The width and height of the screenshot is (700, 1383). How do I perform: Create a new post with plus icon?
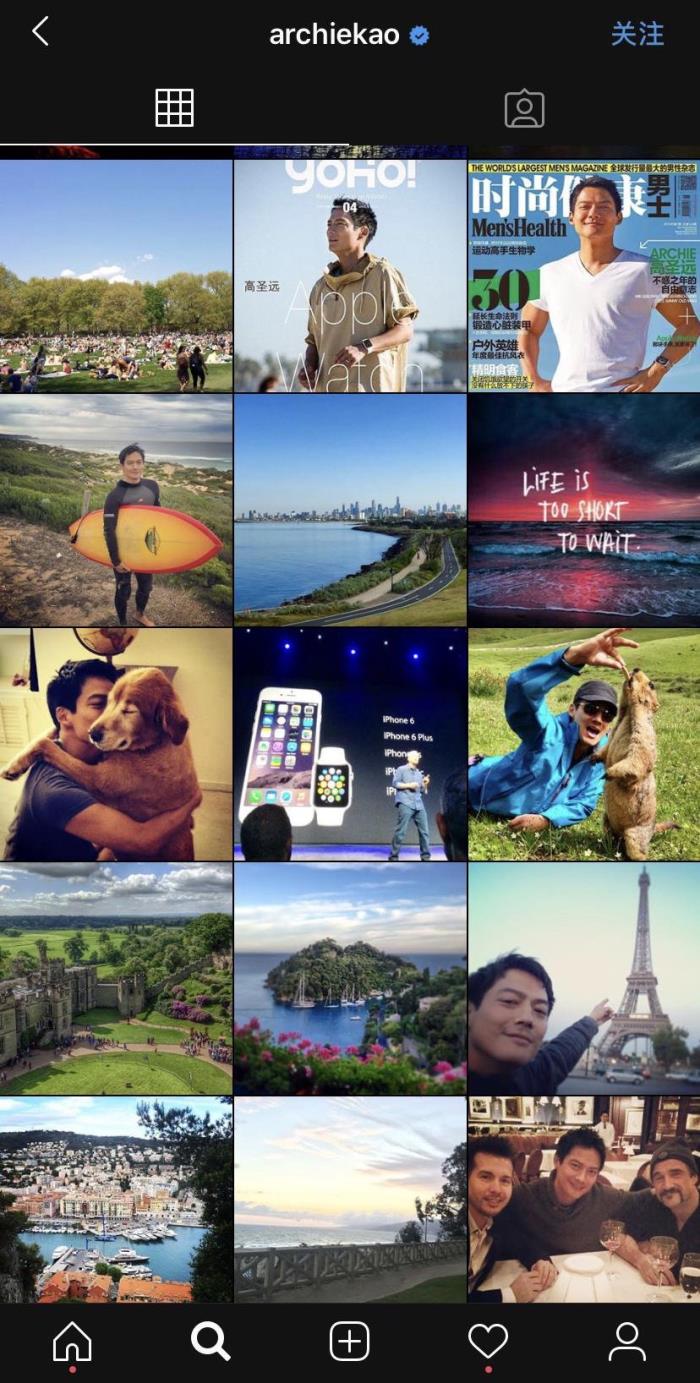click(349, 1341)
